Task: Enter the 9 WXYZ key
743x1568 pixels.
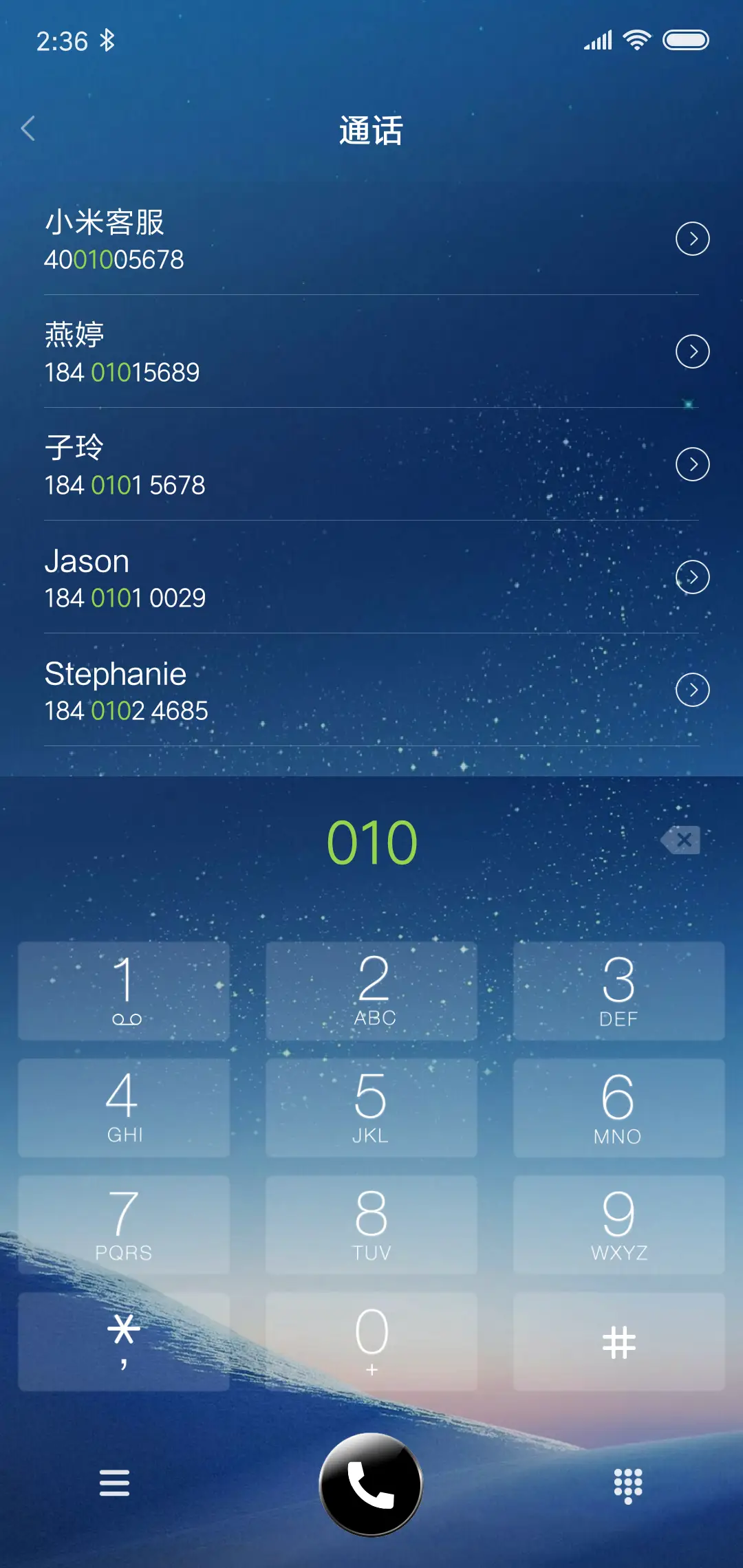Action: (618, 1224)
